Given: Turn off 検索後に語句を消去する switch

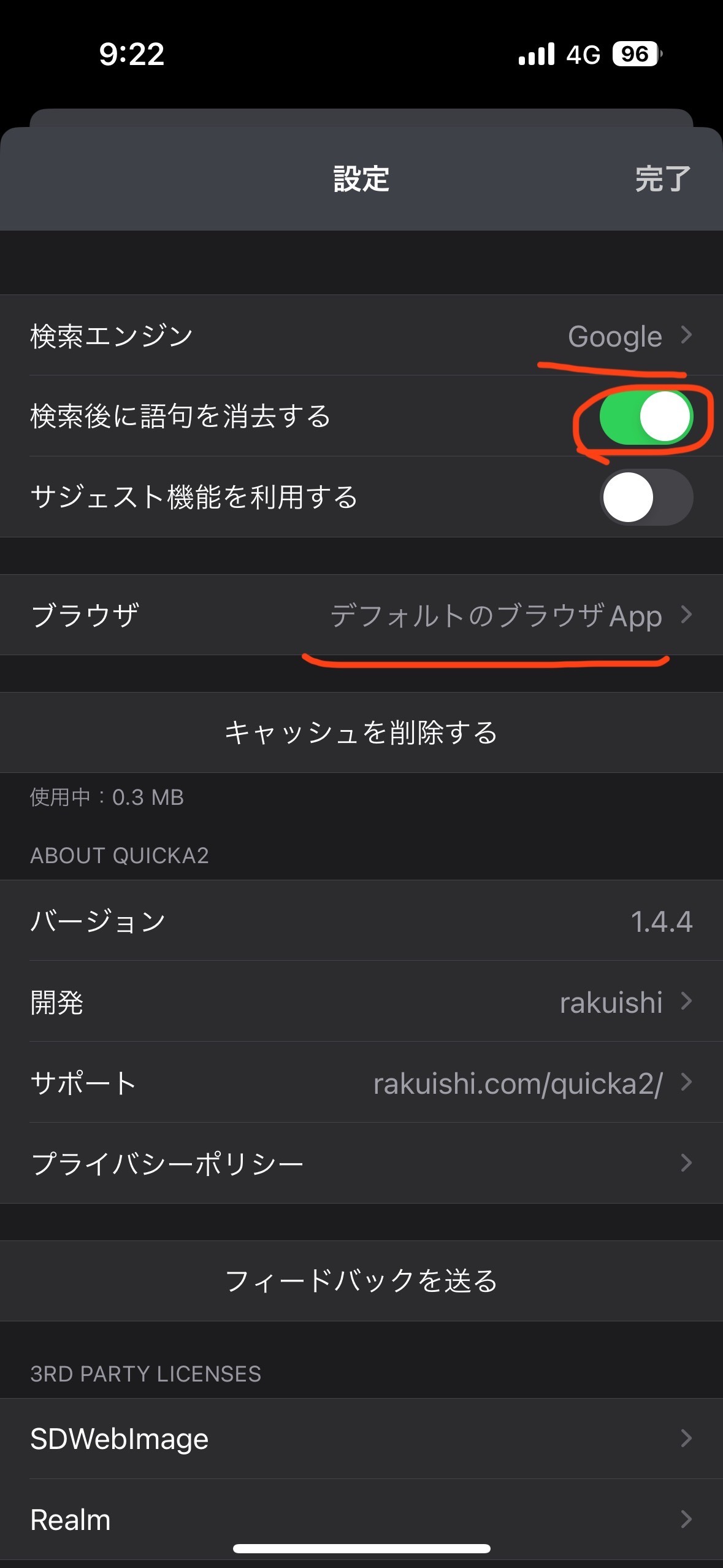Looking at the screenshot, I should pyautogui.click(x=646, y=417).
